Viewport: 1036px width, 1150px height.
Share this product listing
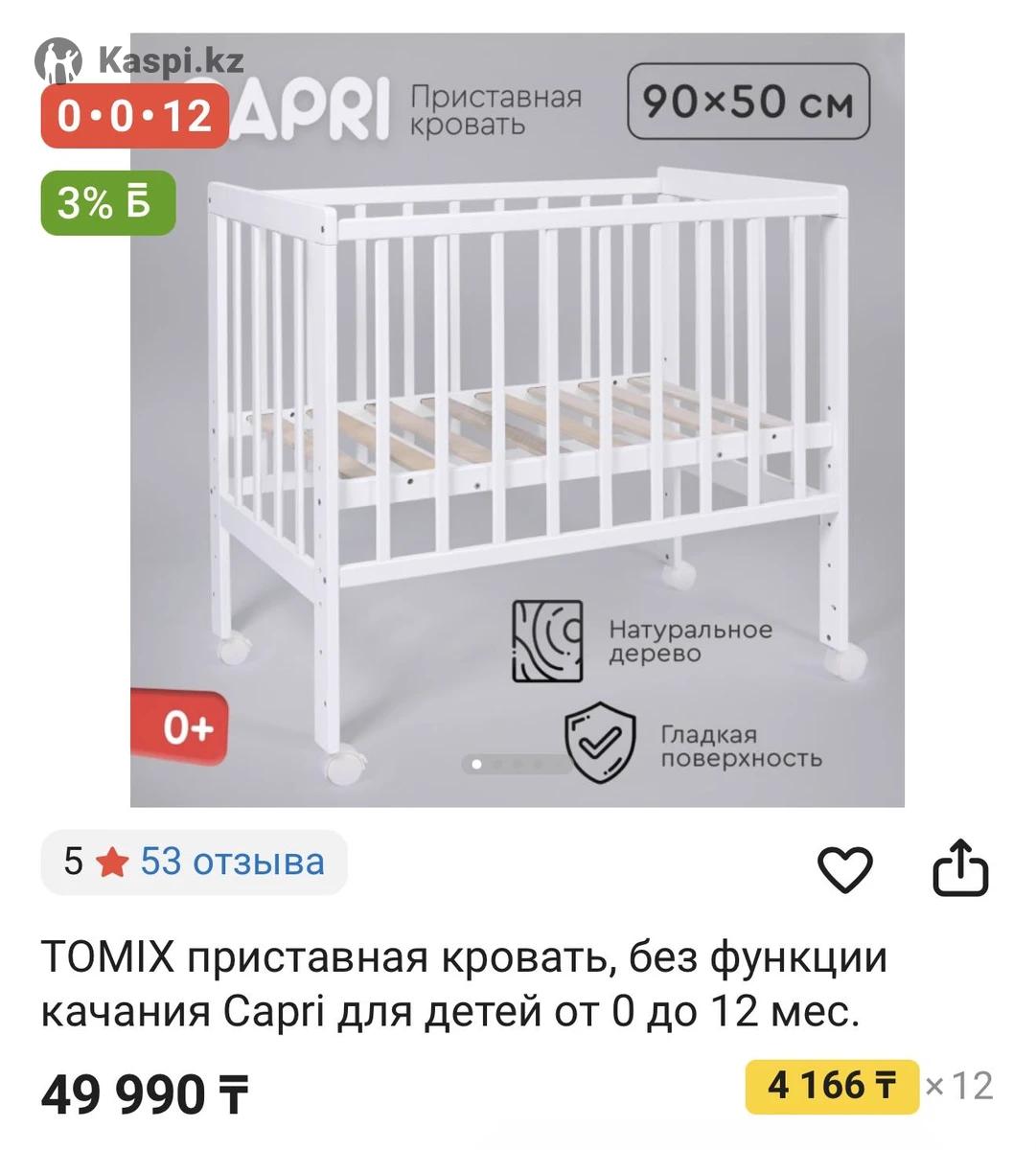[960, 868]
